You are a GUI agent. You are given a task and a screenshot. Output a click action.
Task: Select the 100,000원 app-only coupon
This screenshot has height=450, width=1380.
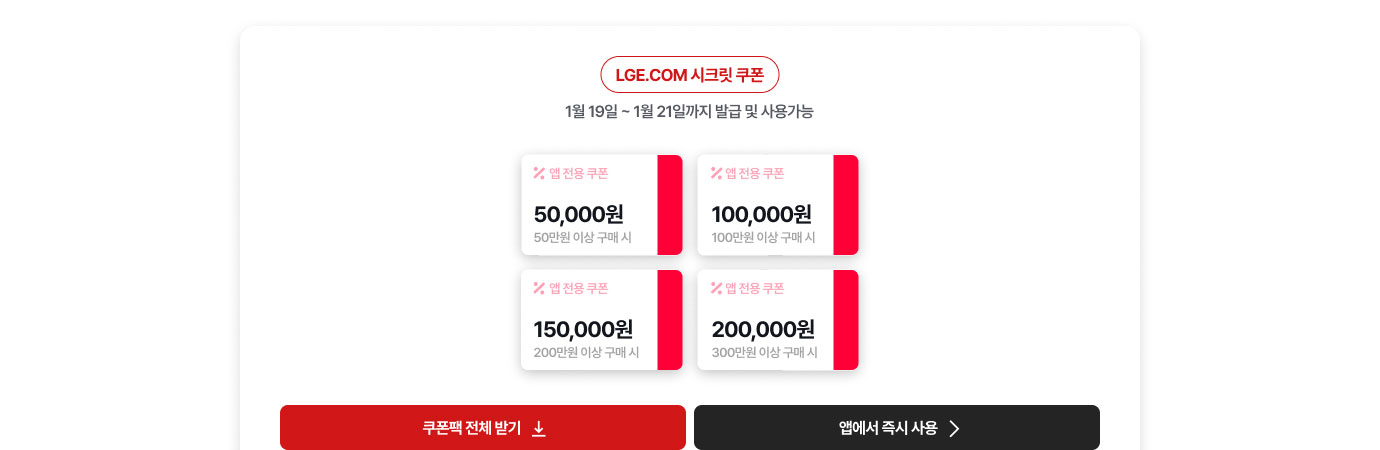pos(777,205)
